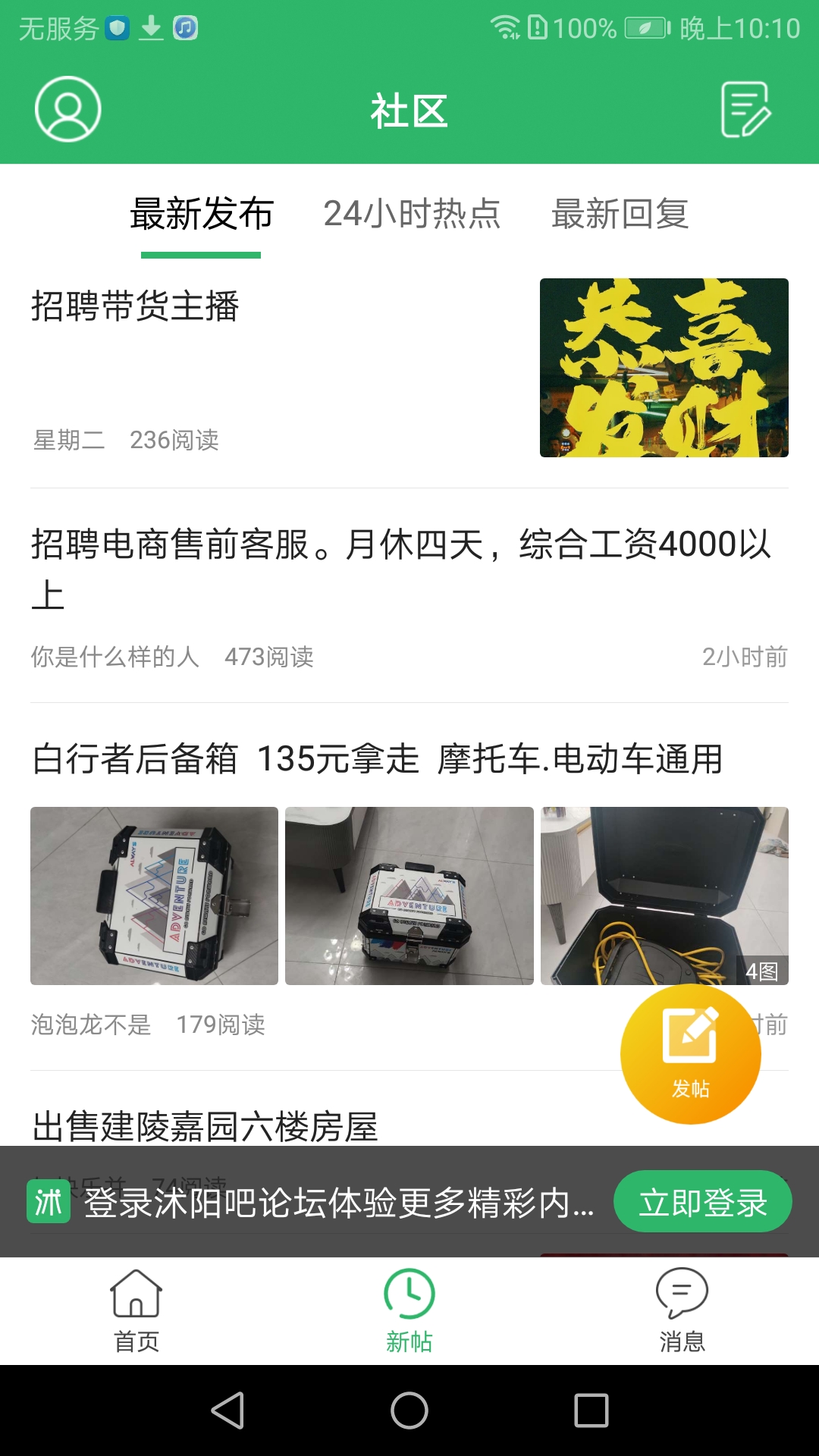Select the 最新发布 tab

[201, 214]
